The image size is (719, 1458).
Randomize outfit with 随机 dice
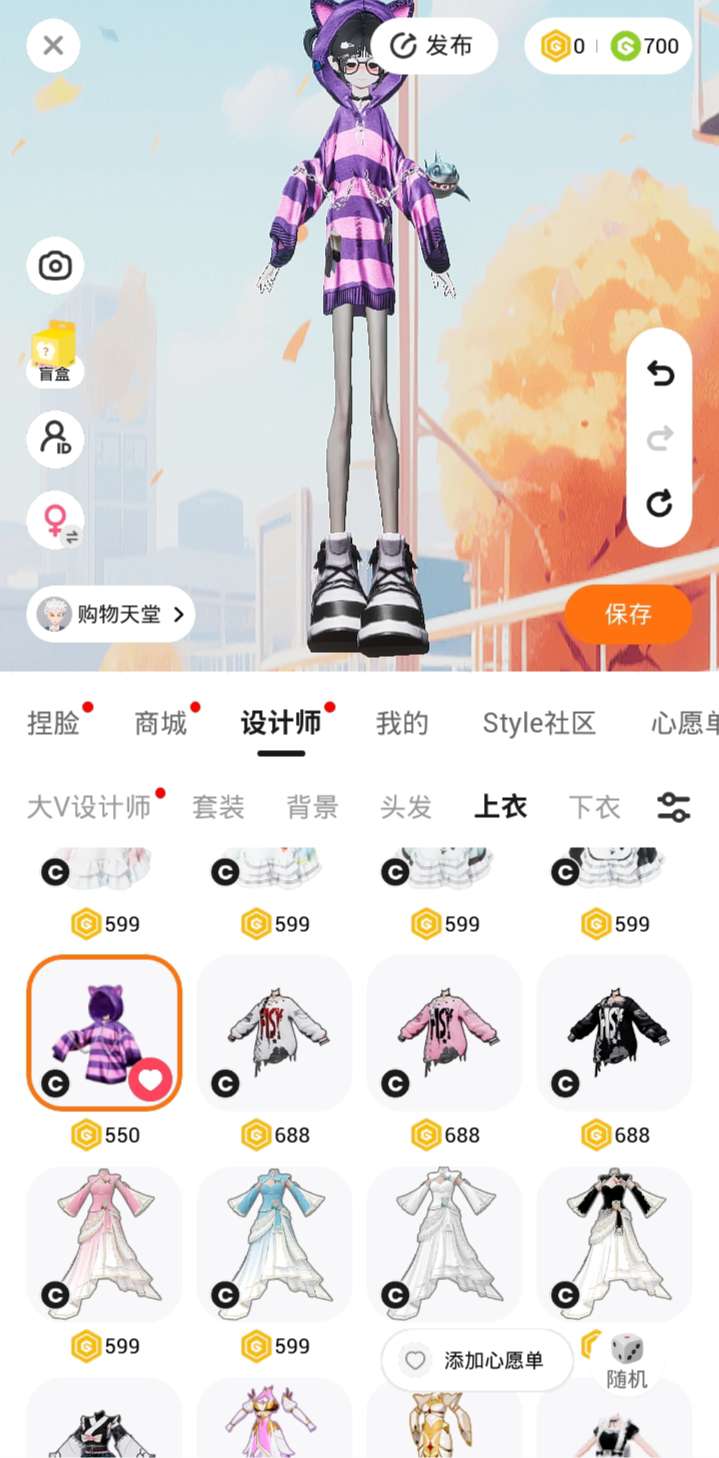[627, 1361]
